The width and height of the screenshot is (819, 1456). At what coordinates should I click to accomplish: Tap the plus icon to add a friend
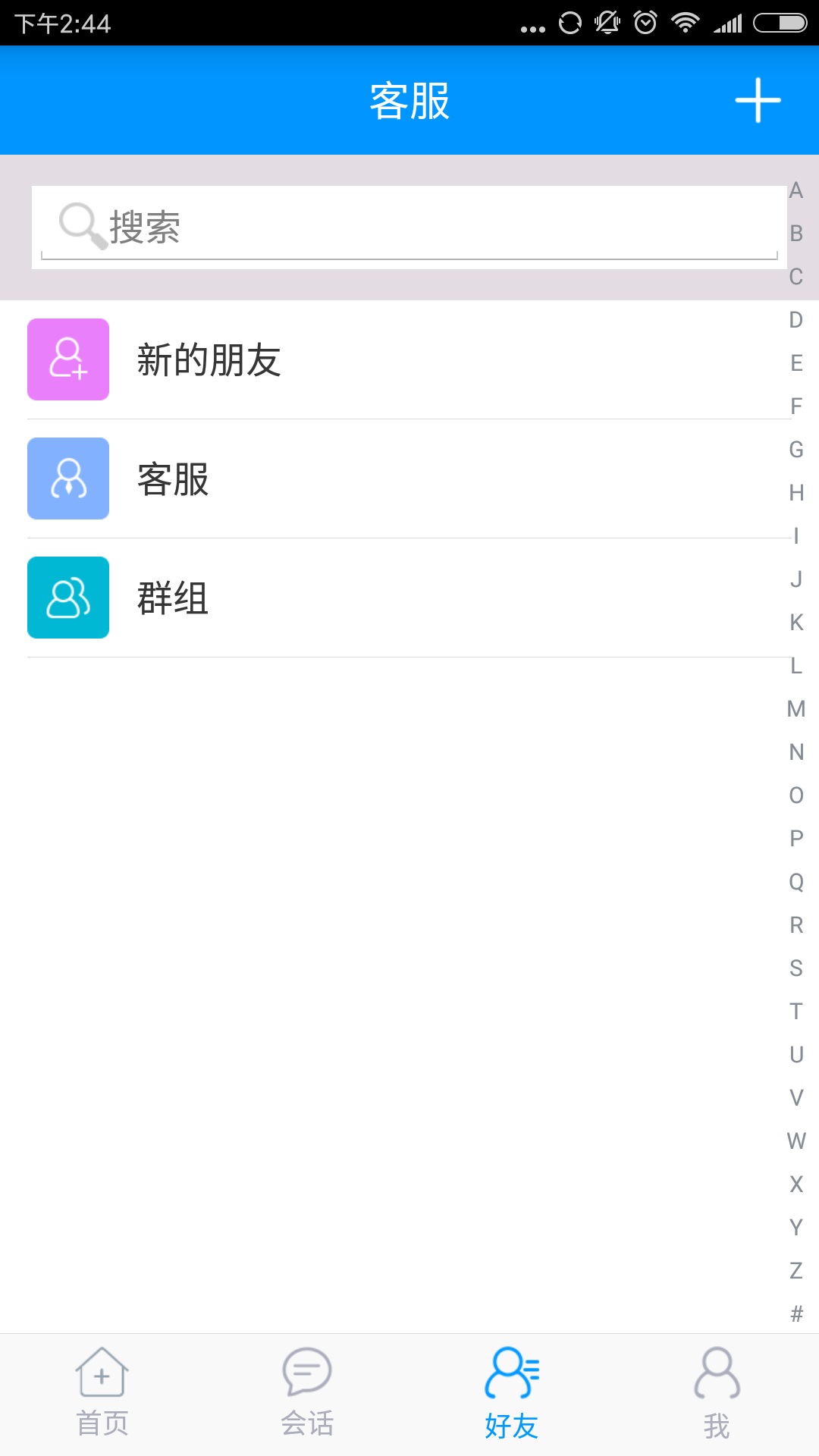pos(758,100)
